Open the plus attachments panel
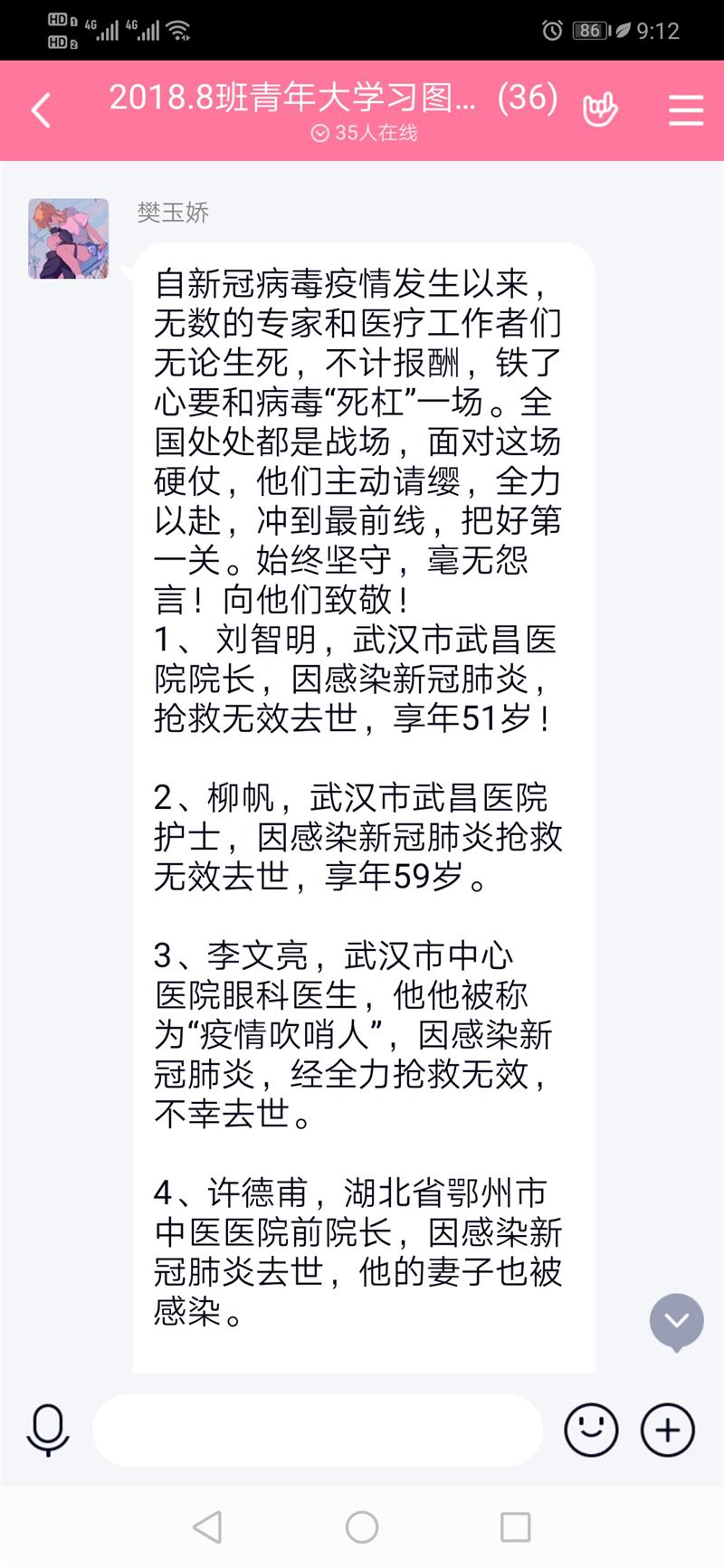This screenshot has height=1568, width=724. pyautogui.click(x=668, y=1430)
